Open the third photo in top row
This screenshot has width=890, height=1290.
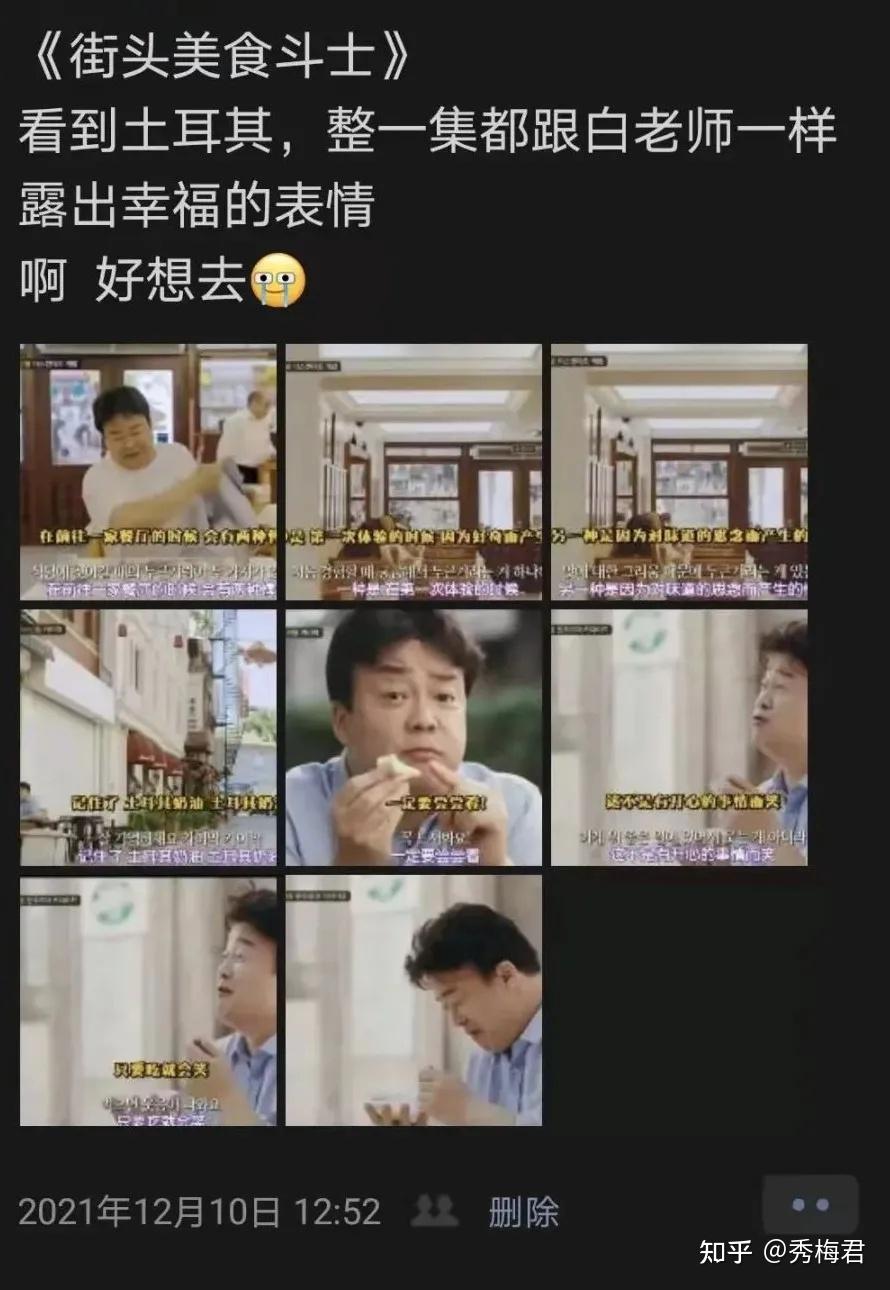pos(679,472)
